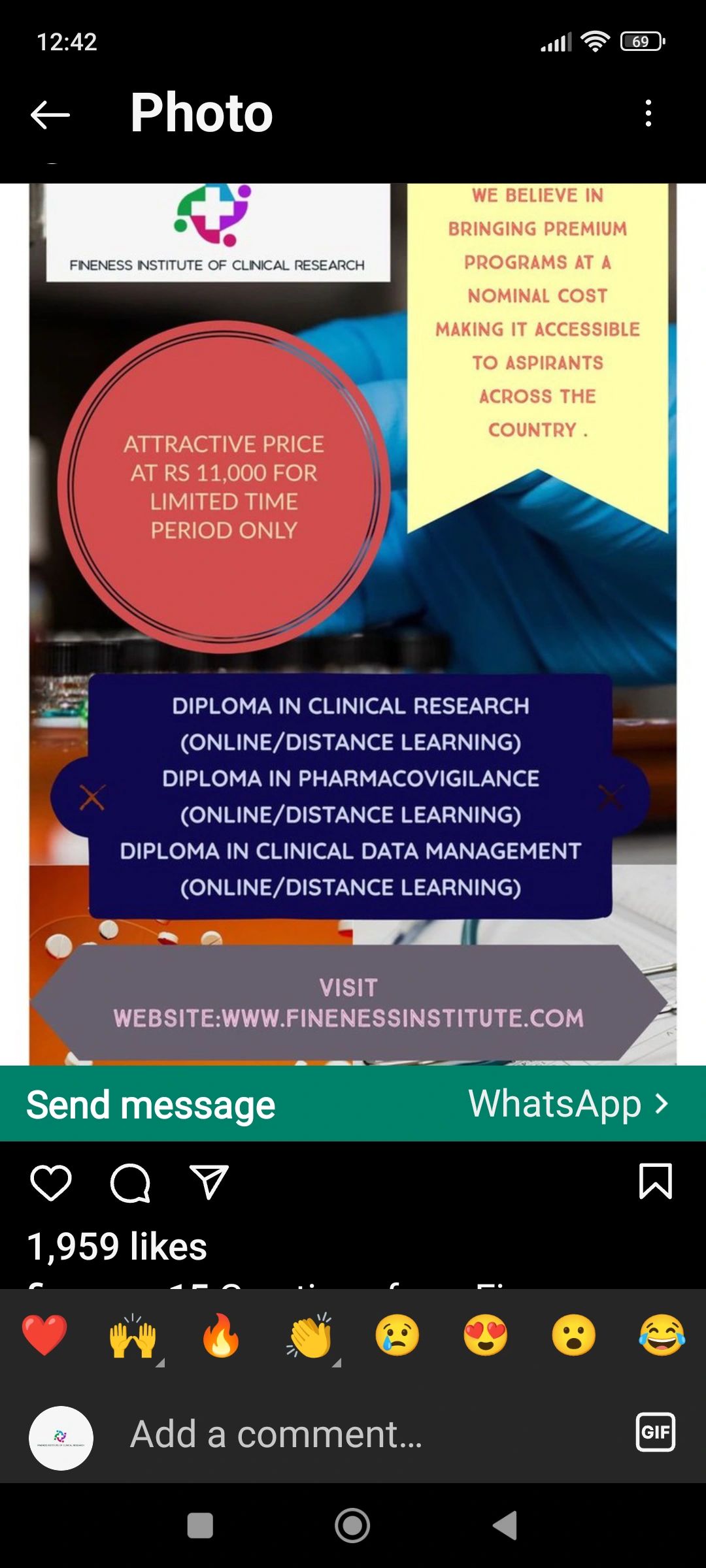Open comments via speech bubble icon
The height and width of the screenshot is (1568, 706).
tap(130, 1183)
